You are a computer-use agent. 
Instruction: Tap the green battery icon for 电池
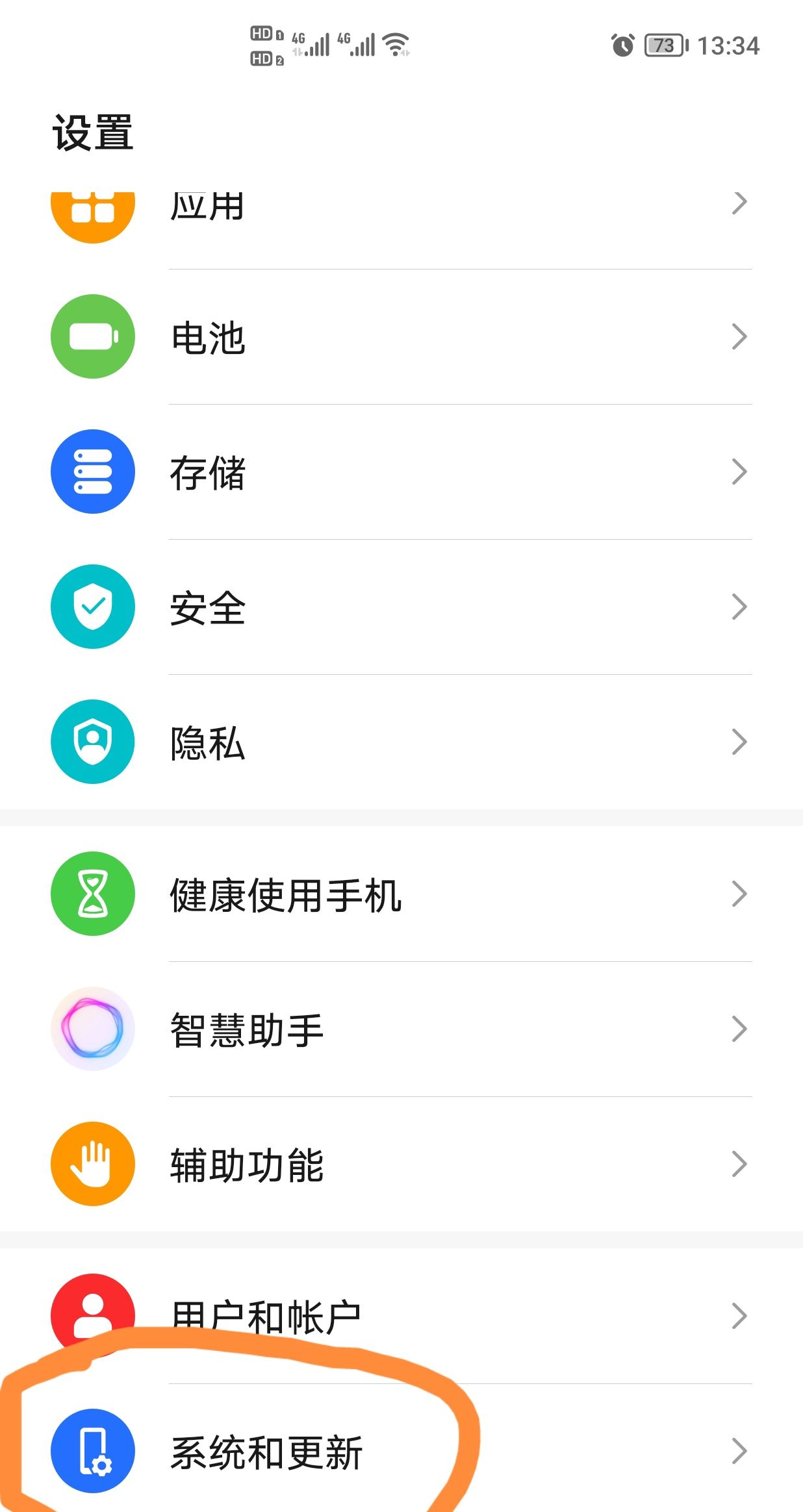[92, 336]
